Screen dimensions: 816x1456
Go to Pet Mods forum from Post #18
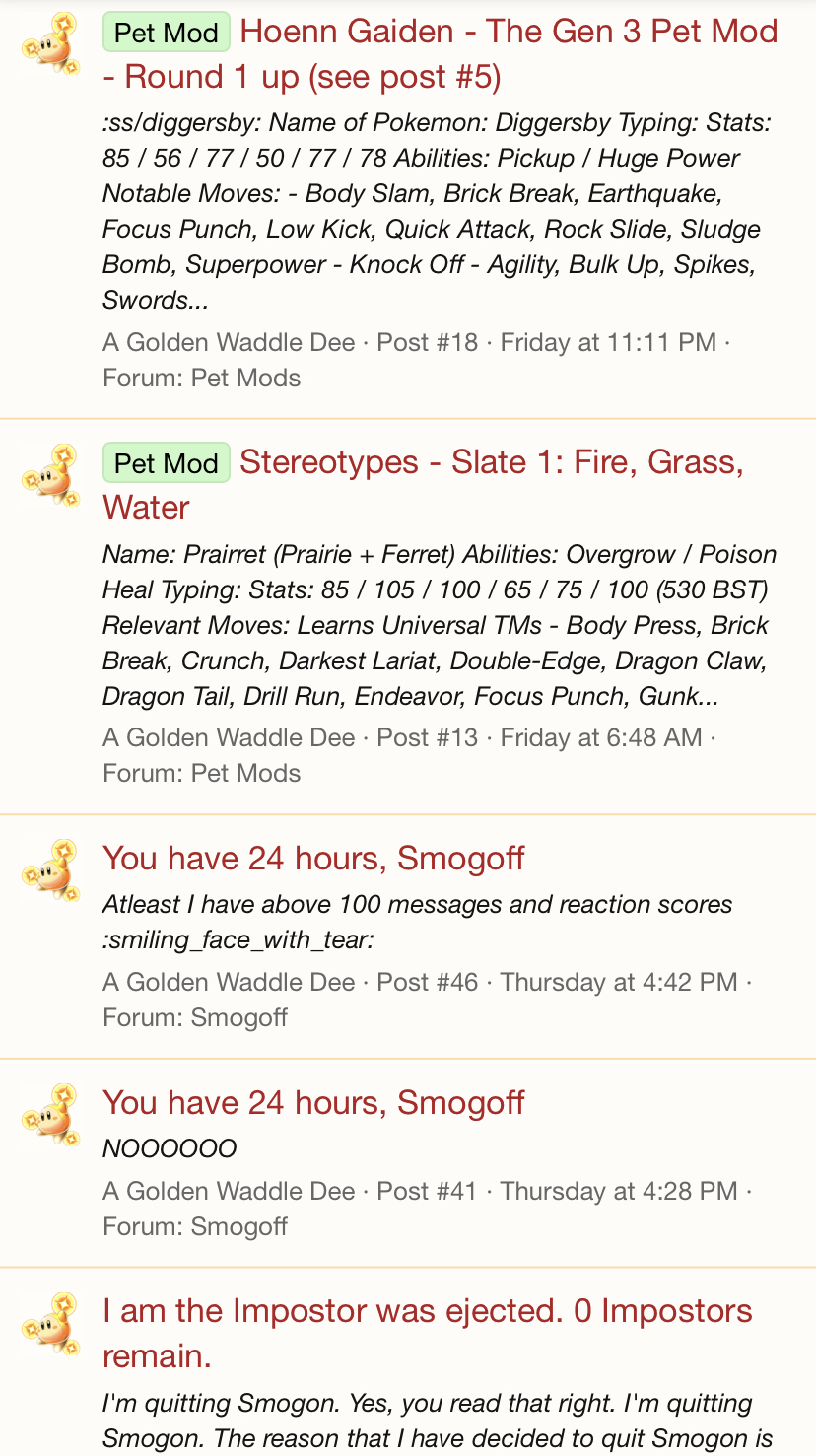(x=245, y=379)
